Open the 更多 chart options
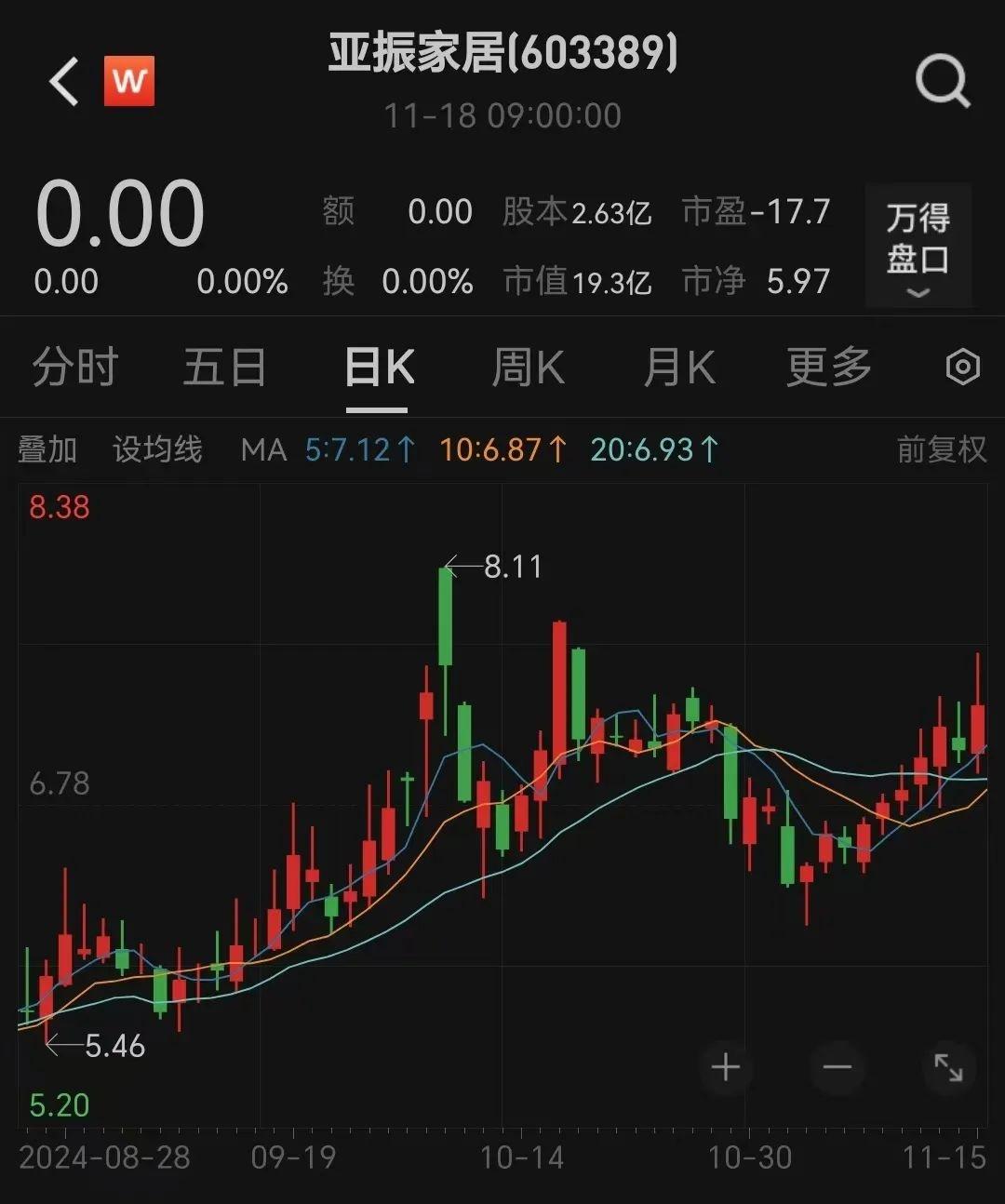The image size is (1005, 1204). coord(827,367)
